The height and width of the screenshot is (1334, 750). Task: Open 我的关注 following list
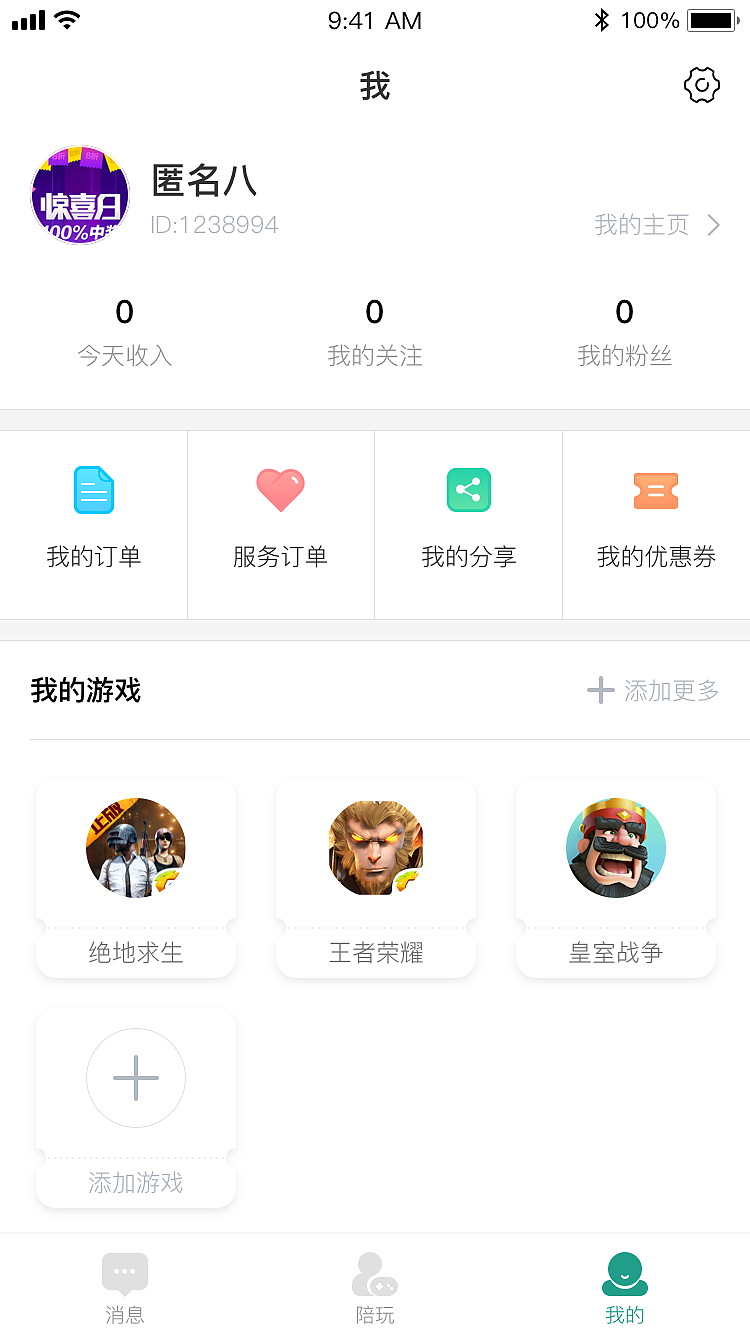pos(374,330)
